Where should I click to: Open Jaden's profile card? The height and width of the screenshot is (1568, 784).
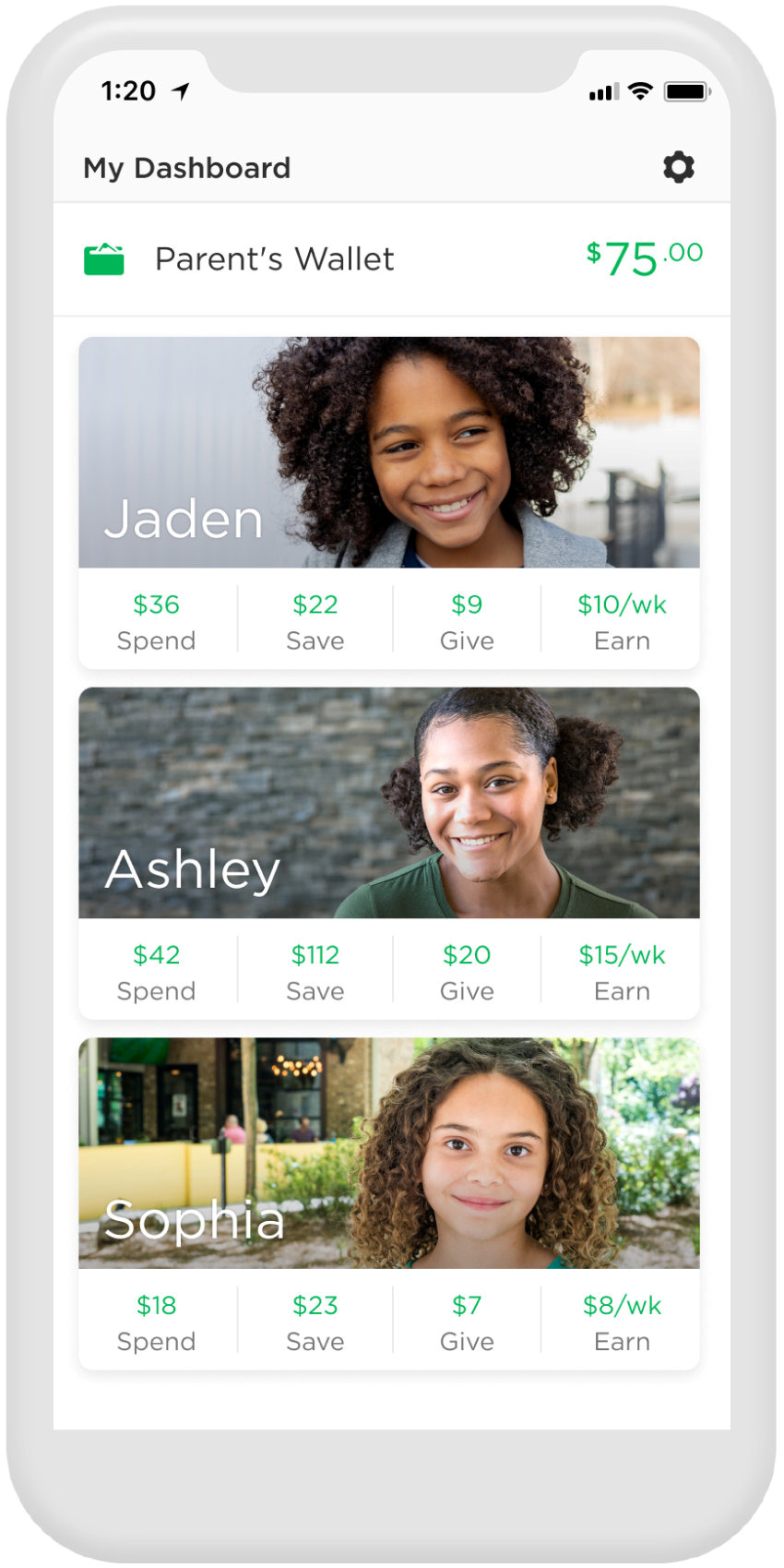388,452
